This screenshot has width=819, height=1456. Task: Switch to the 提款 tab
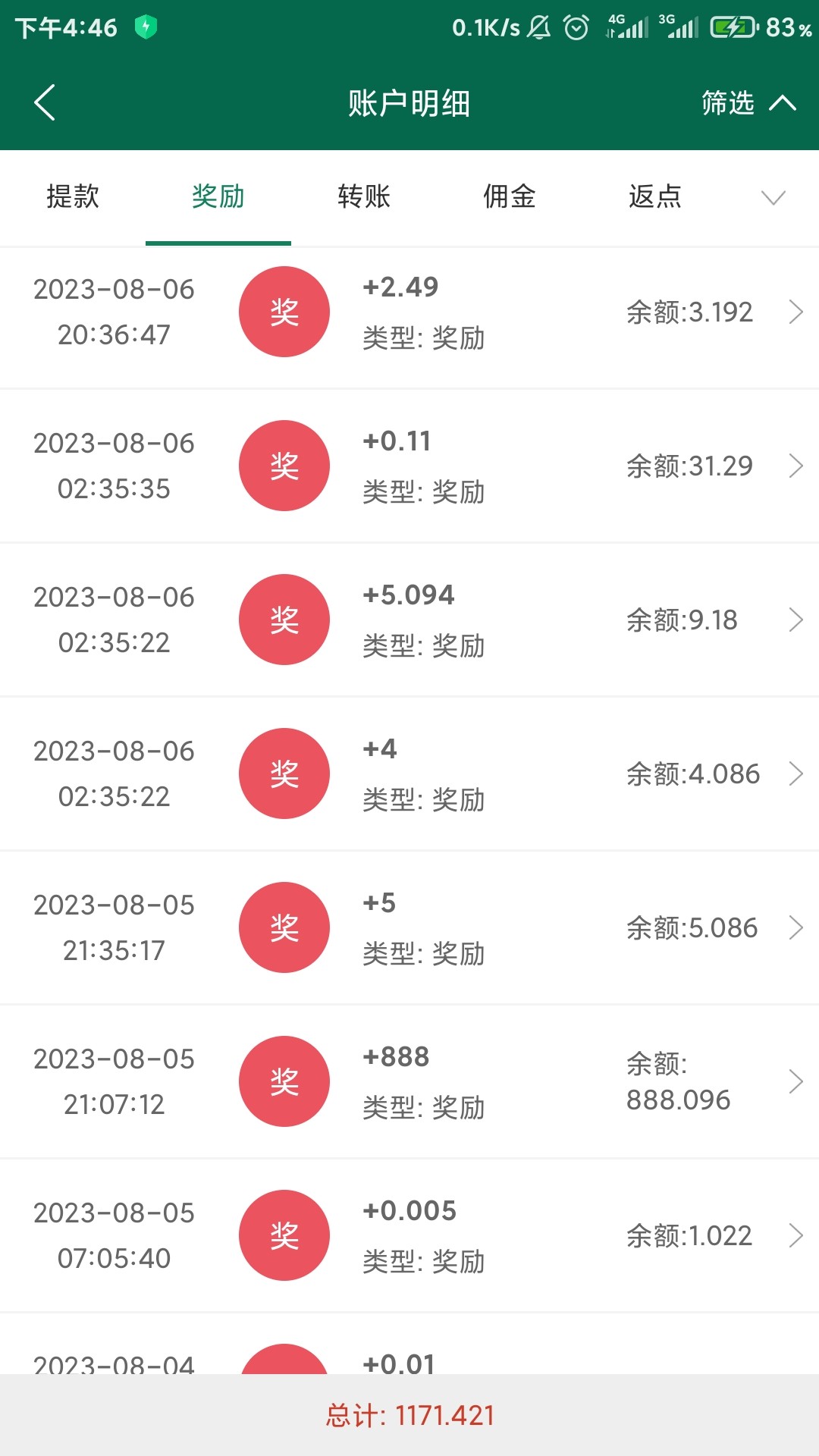[73, 197]
